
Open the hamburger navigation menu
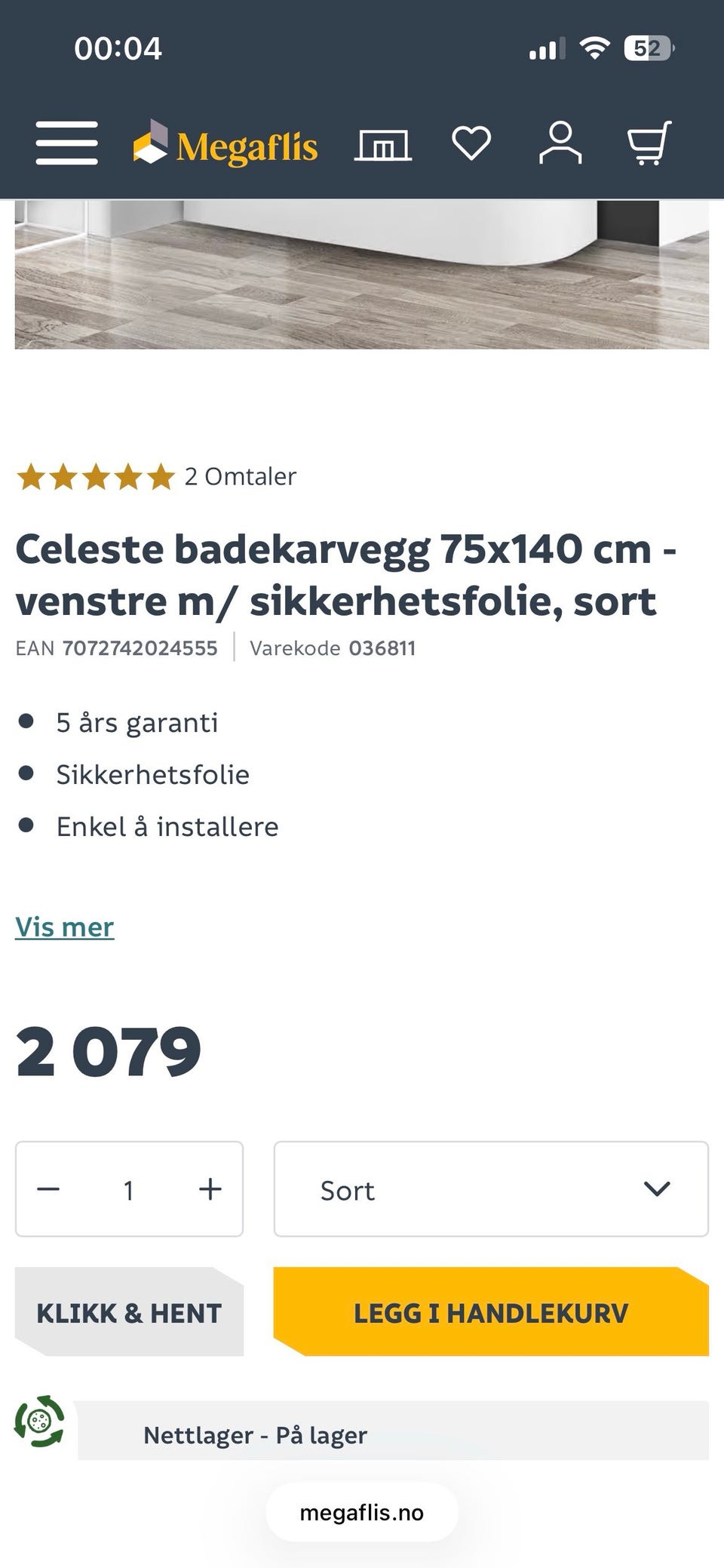66,145
